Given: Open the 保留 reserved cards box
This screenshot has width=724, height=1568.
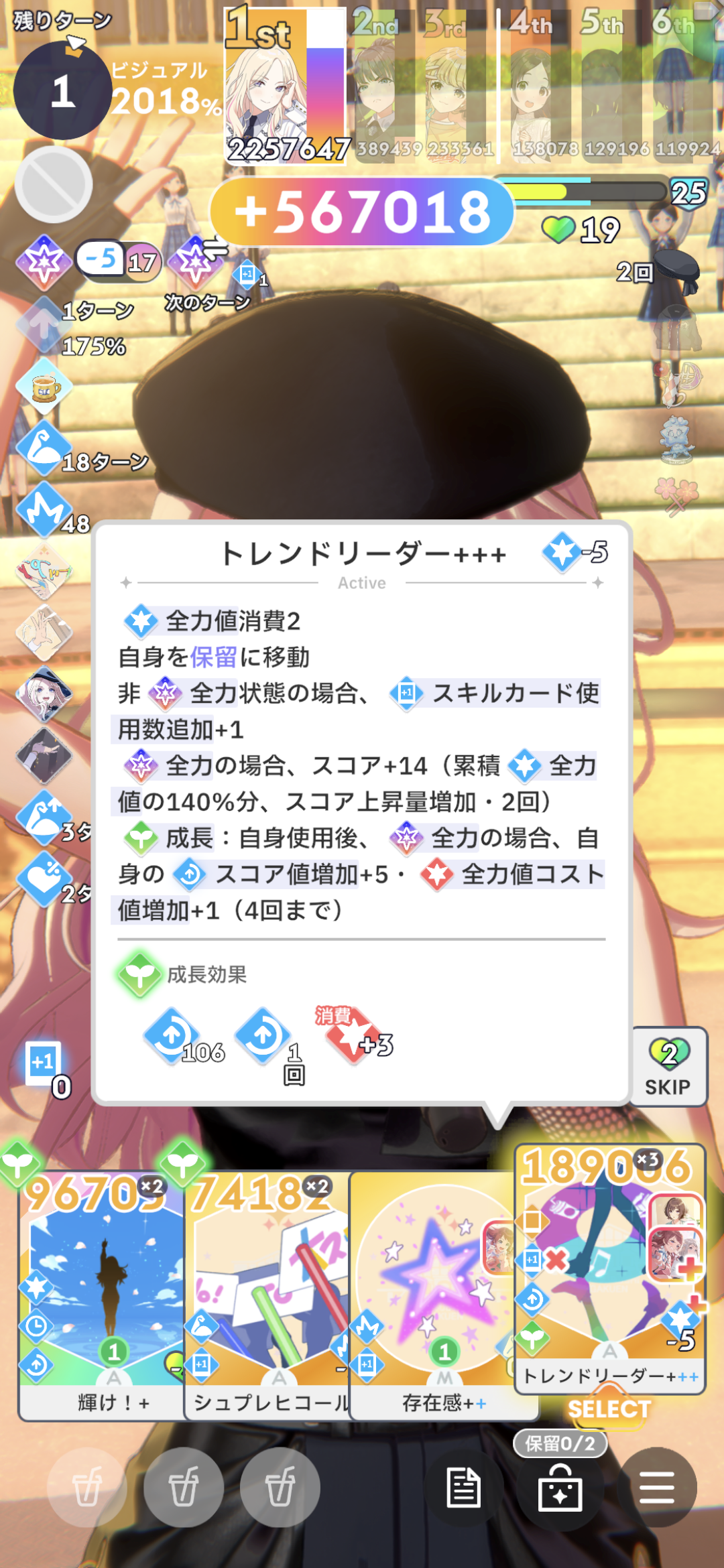Looking at the screenshot, I should 560,1487.
